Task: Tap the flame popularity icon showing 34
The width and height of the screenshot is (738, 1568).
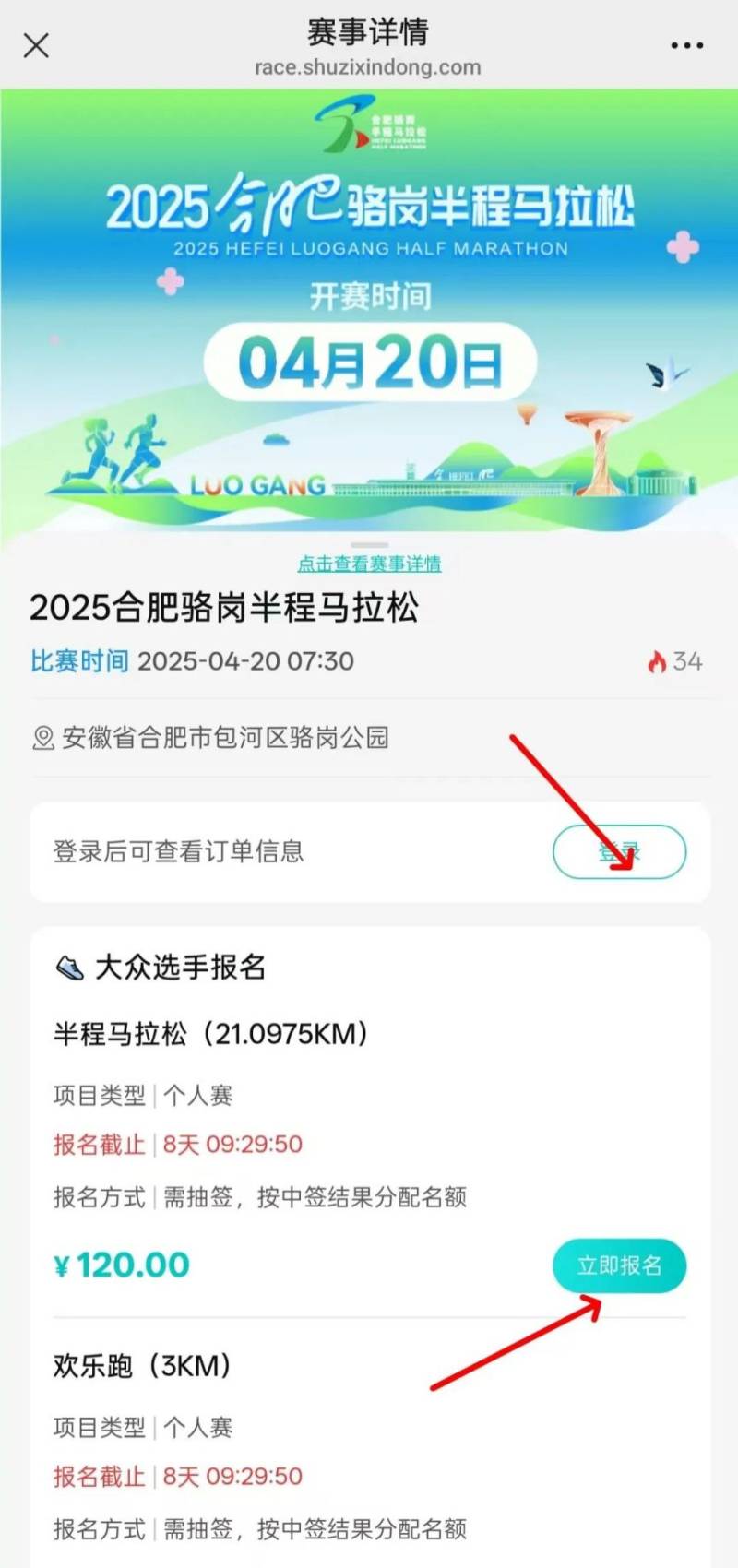Action: pos(656,661)
